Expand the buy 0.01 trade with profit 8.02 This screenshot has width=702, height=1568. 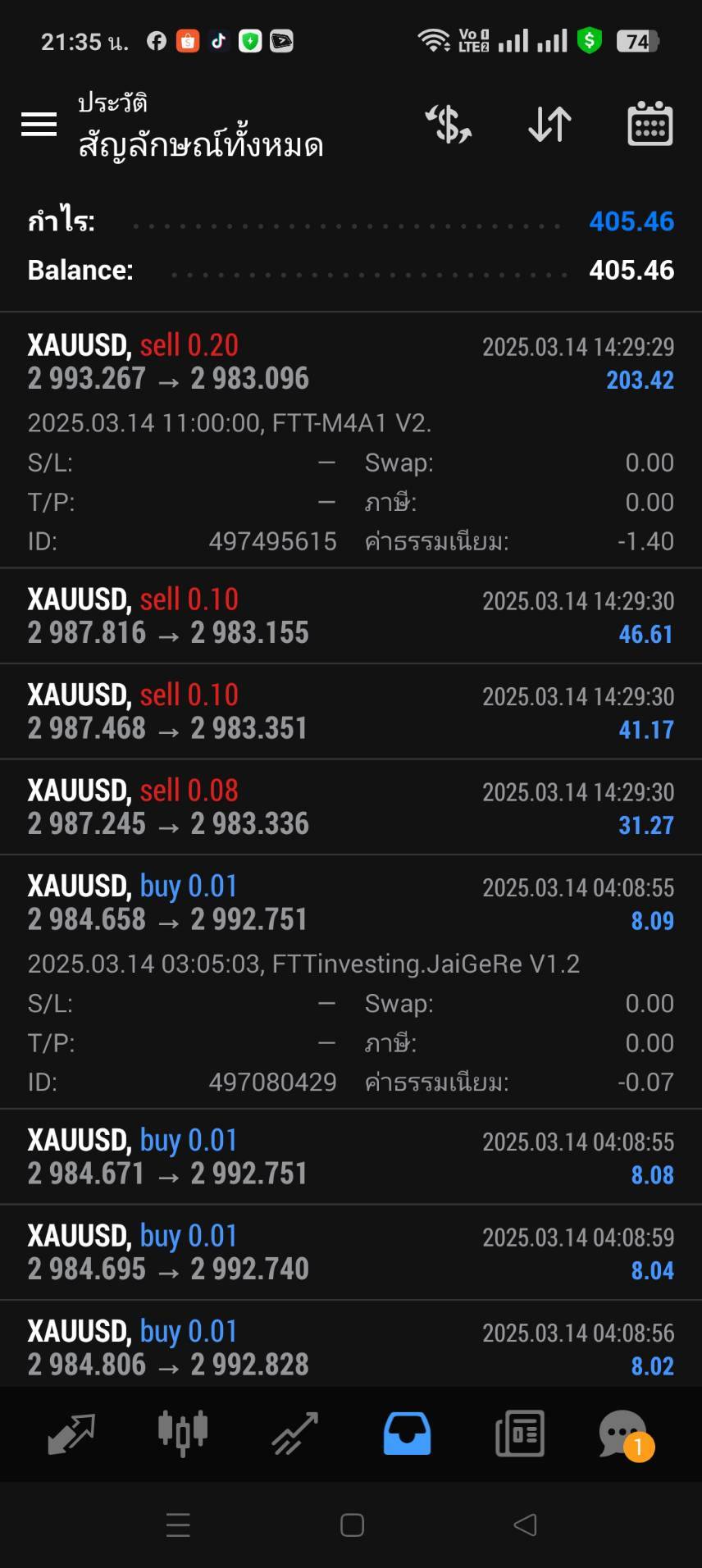351,1345
